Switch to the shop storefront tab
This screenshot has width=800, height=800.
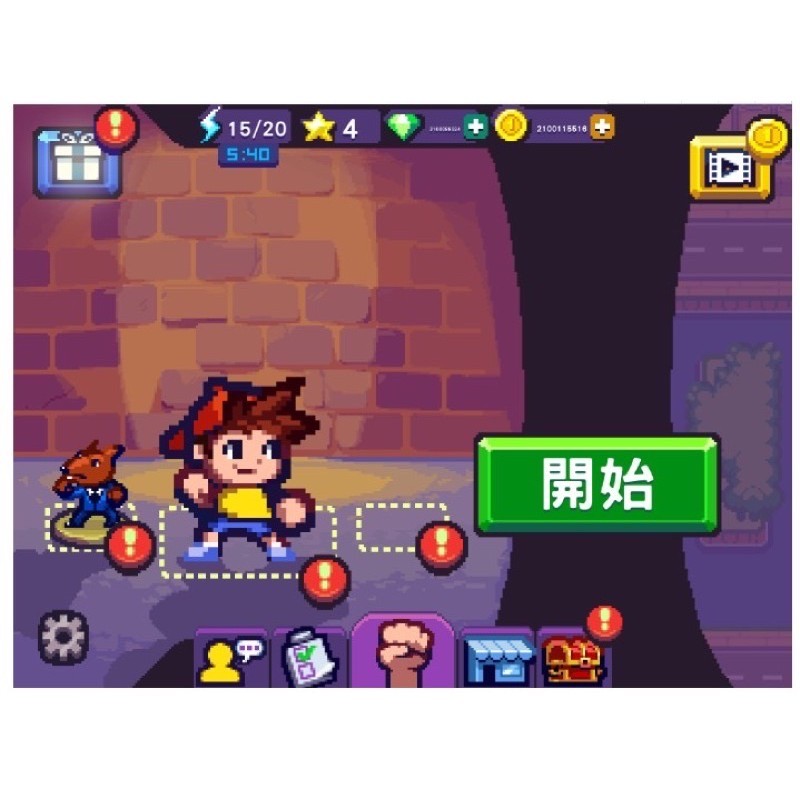click(497, 659)
